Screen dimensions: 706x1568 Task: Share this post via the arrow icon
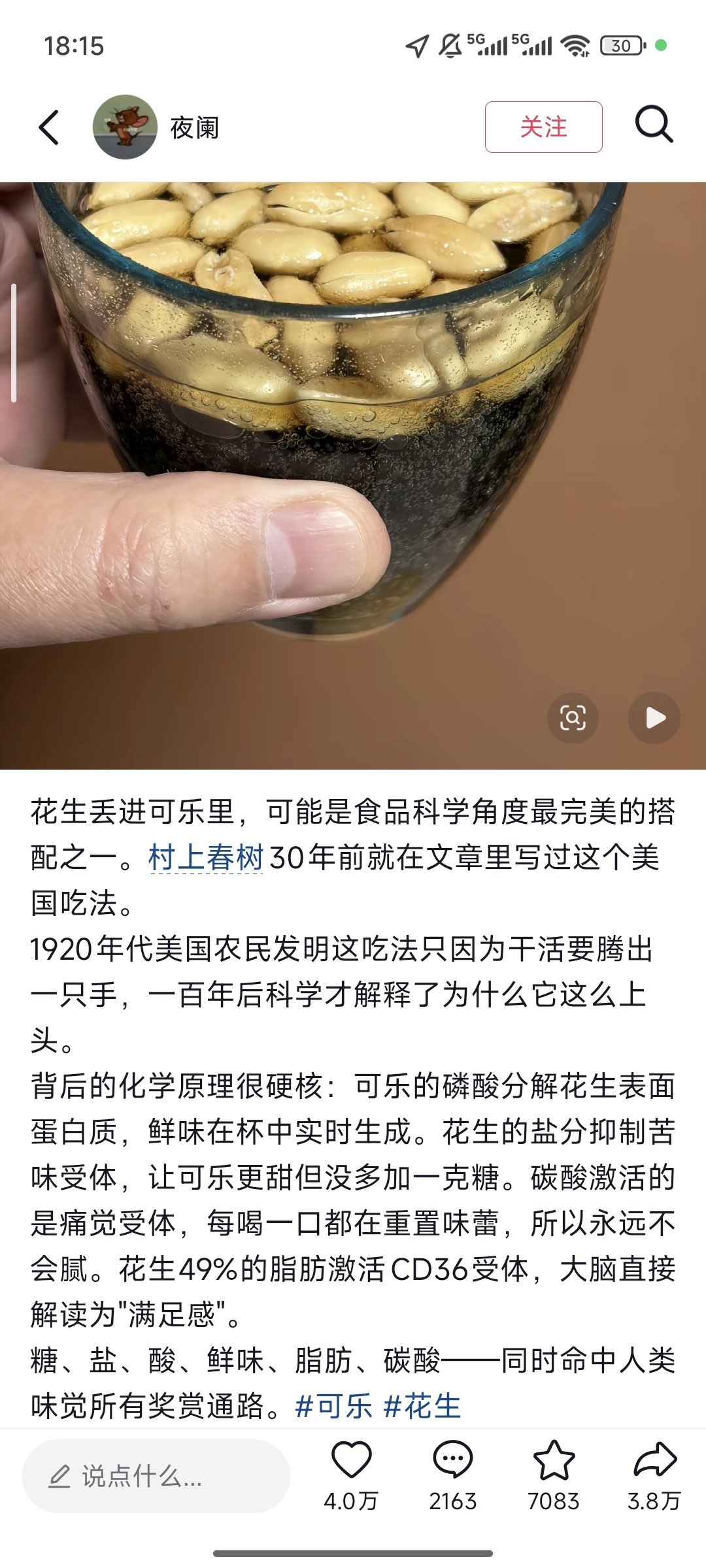654,1461
